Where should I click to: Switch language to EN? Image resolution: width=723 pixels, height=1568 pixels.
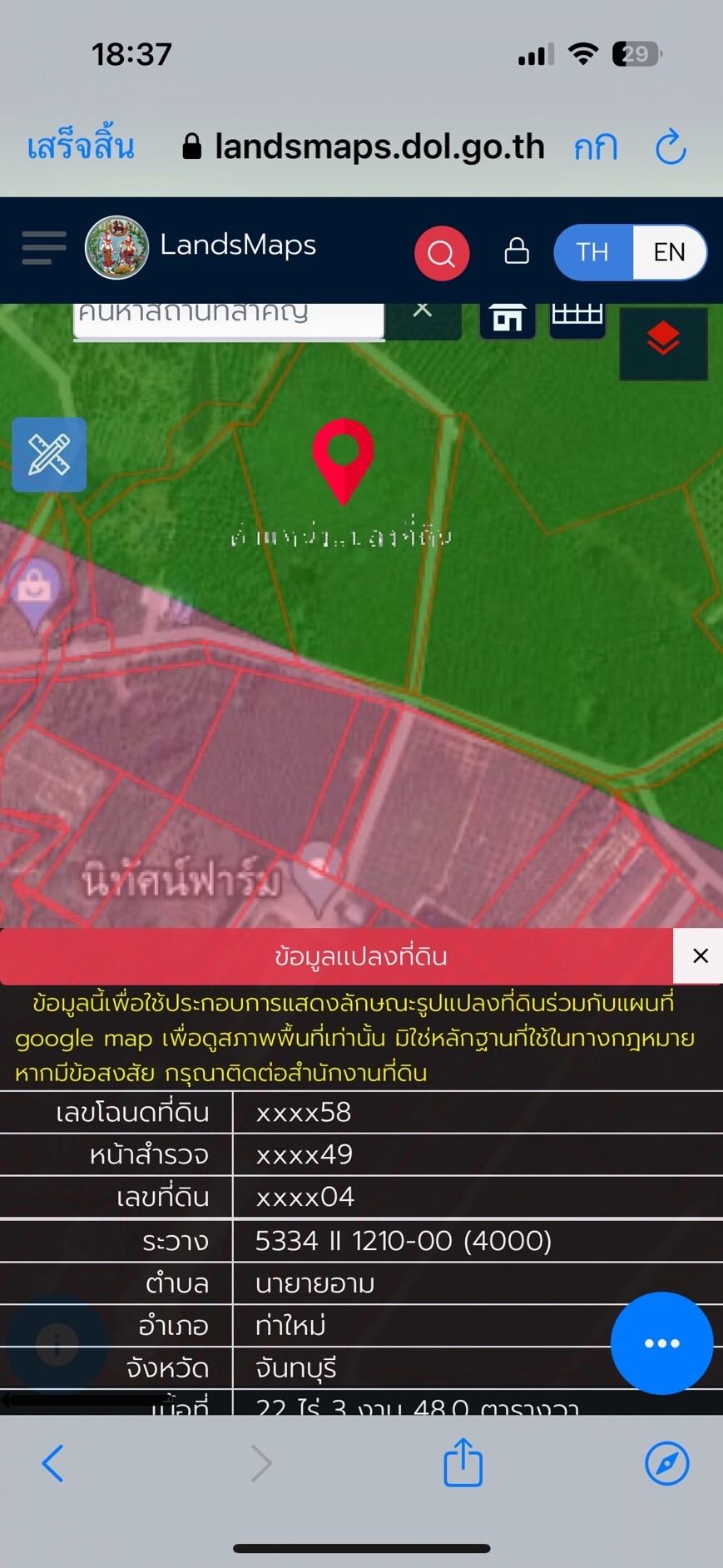coord(669,252)
